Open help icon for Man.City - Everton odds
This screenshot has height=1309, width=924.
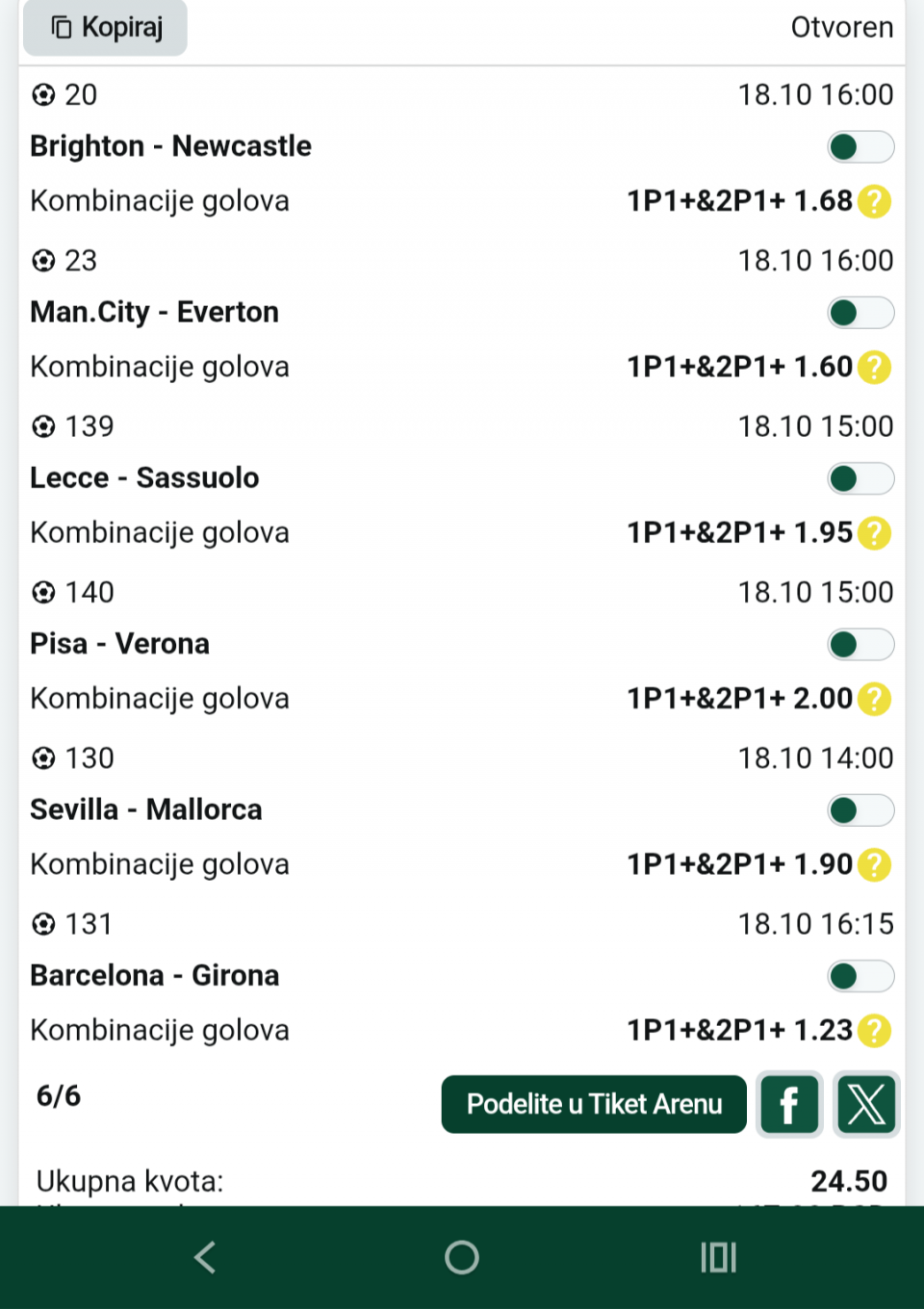click(x=874, y=367)
